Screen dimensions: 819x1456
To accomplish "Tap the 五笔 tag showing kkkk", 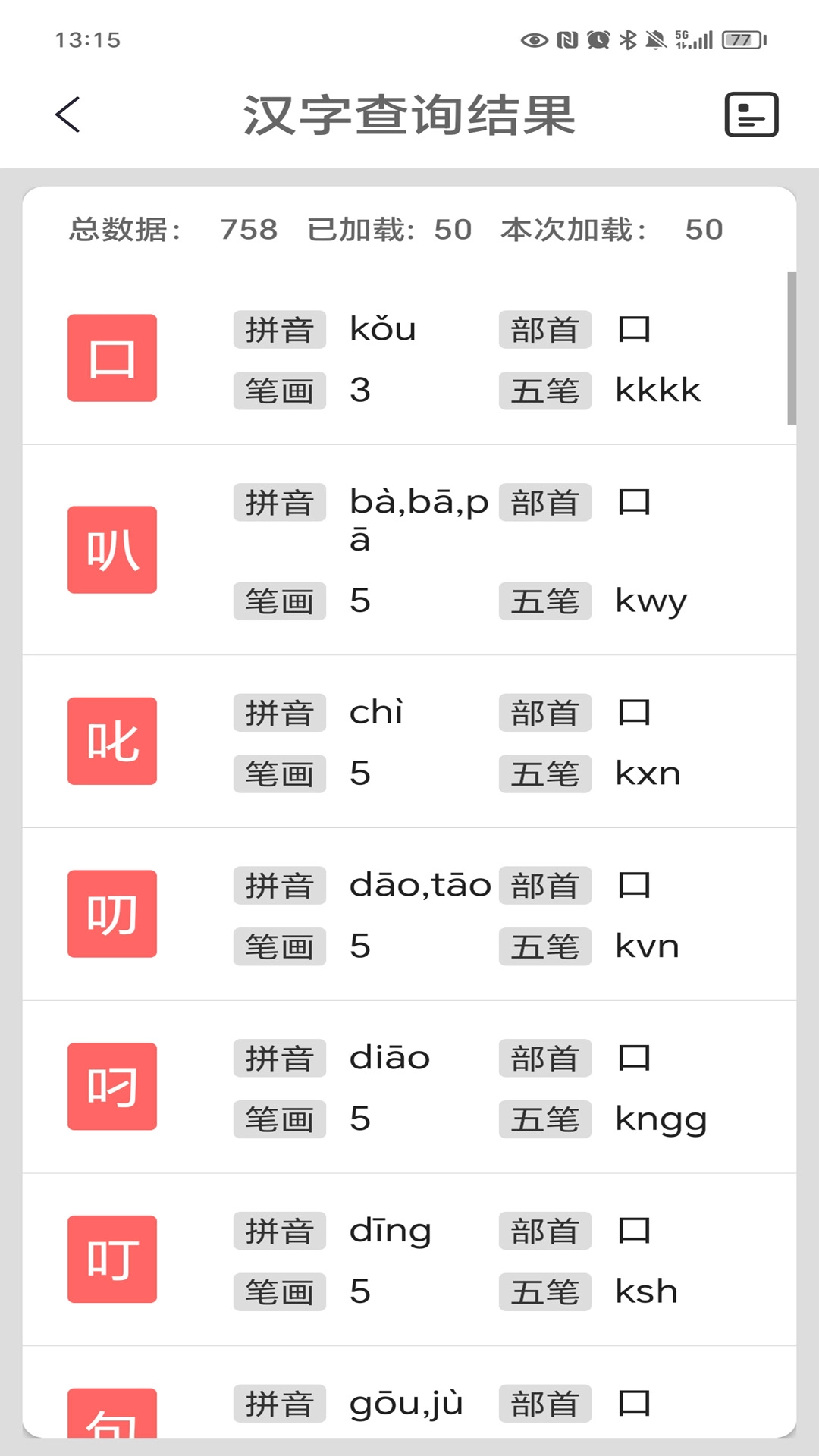I will (544, 390).
